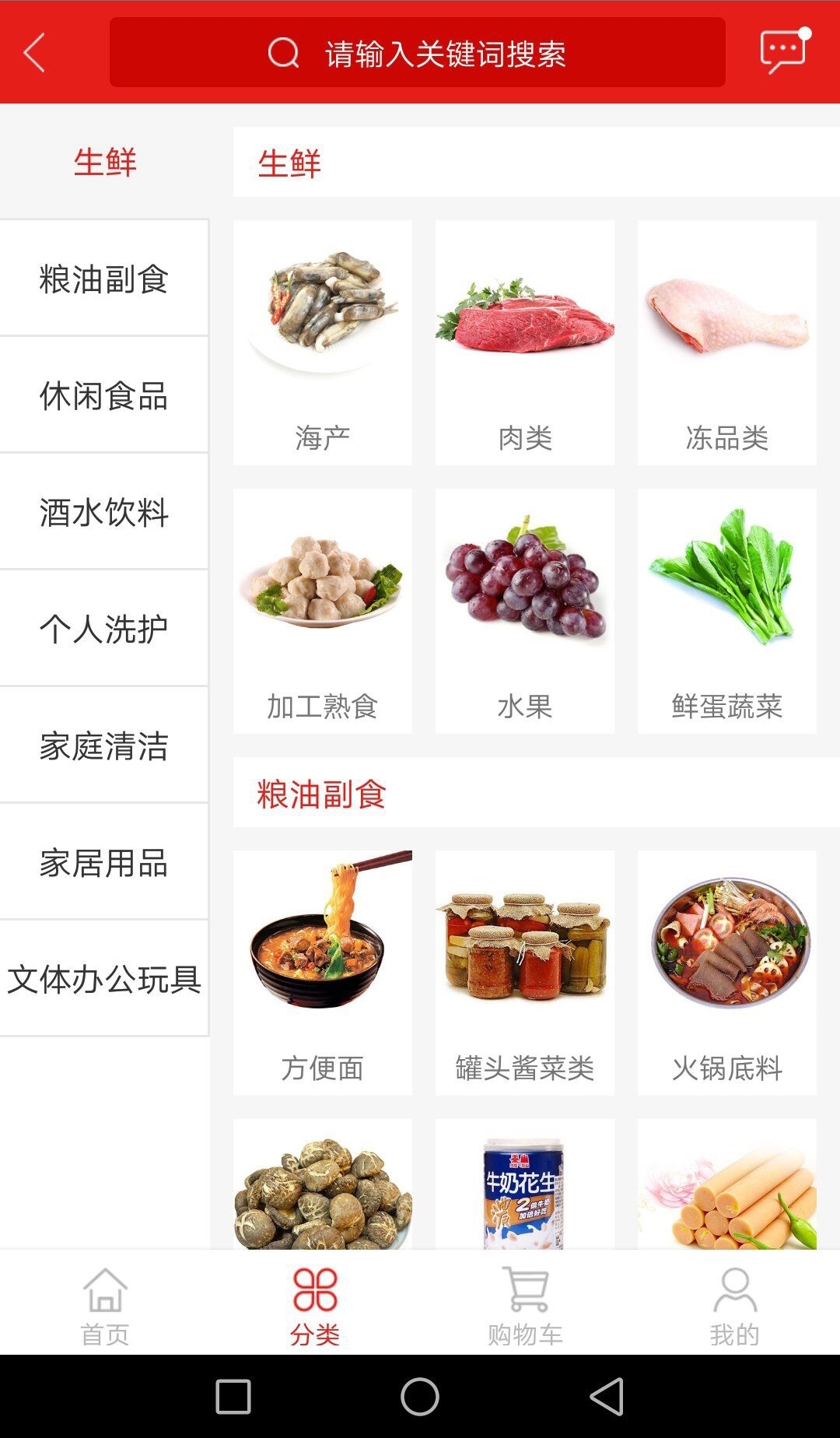This screenshot has height=1438, width=840.
Task: Go back using the top-left arrow
Action: 35,53
